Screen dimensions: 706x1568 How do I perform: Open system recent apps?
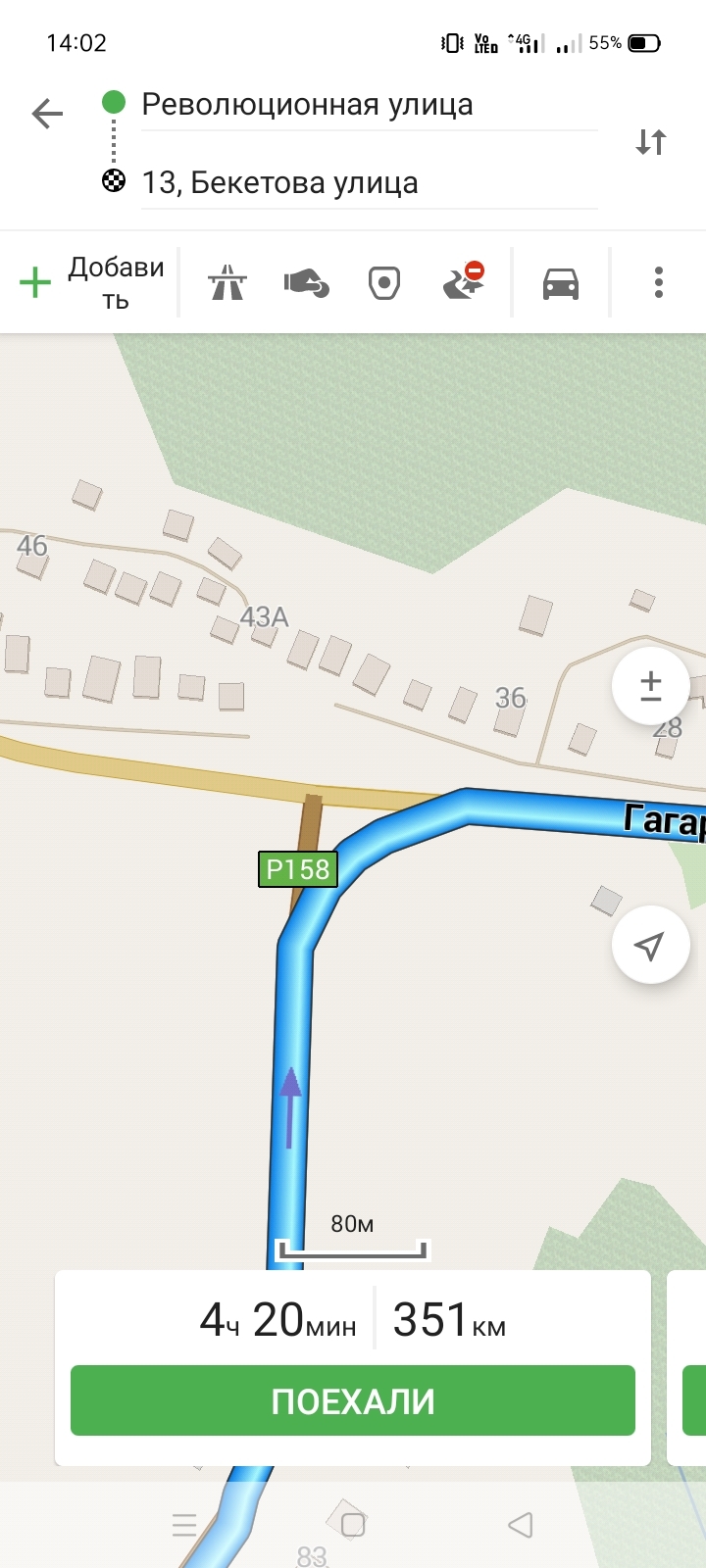tap(184, 1525)
